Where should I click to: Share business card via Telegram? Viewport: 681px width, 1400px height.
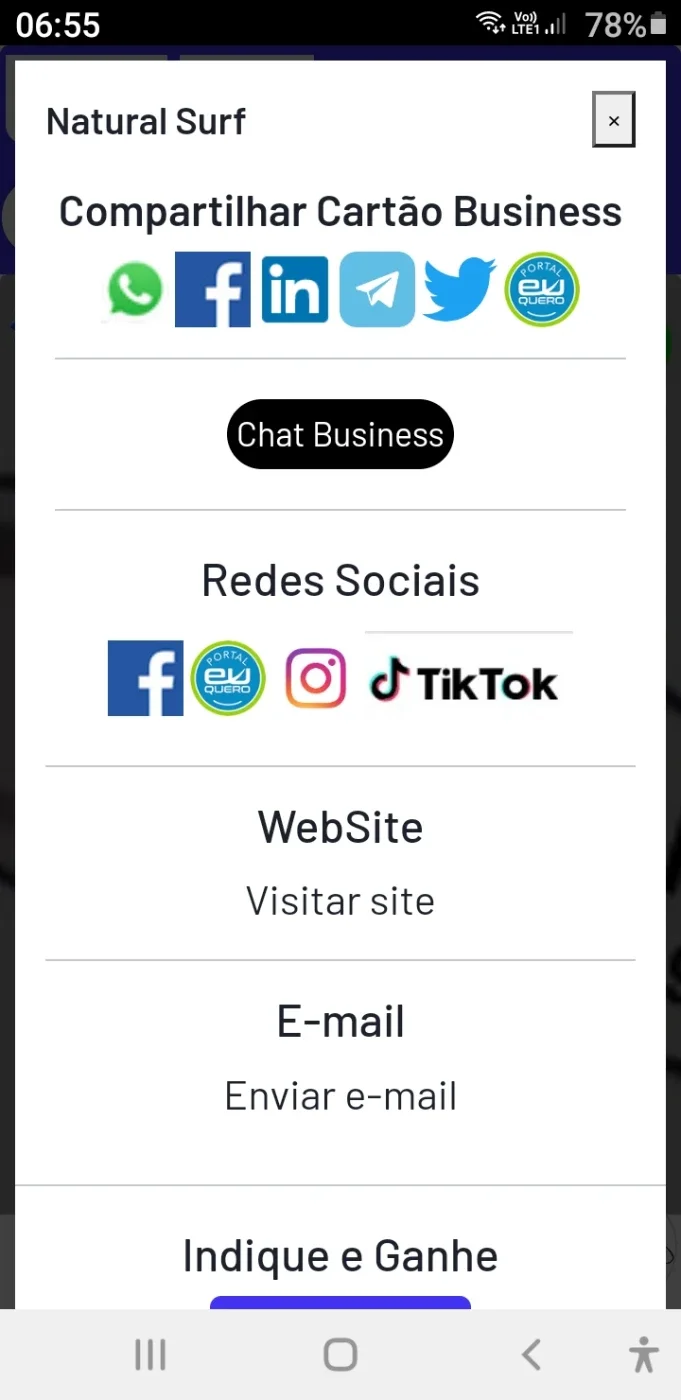click(377, 289)
